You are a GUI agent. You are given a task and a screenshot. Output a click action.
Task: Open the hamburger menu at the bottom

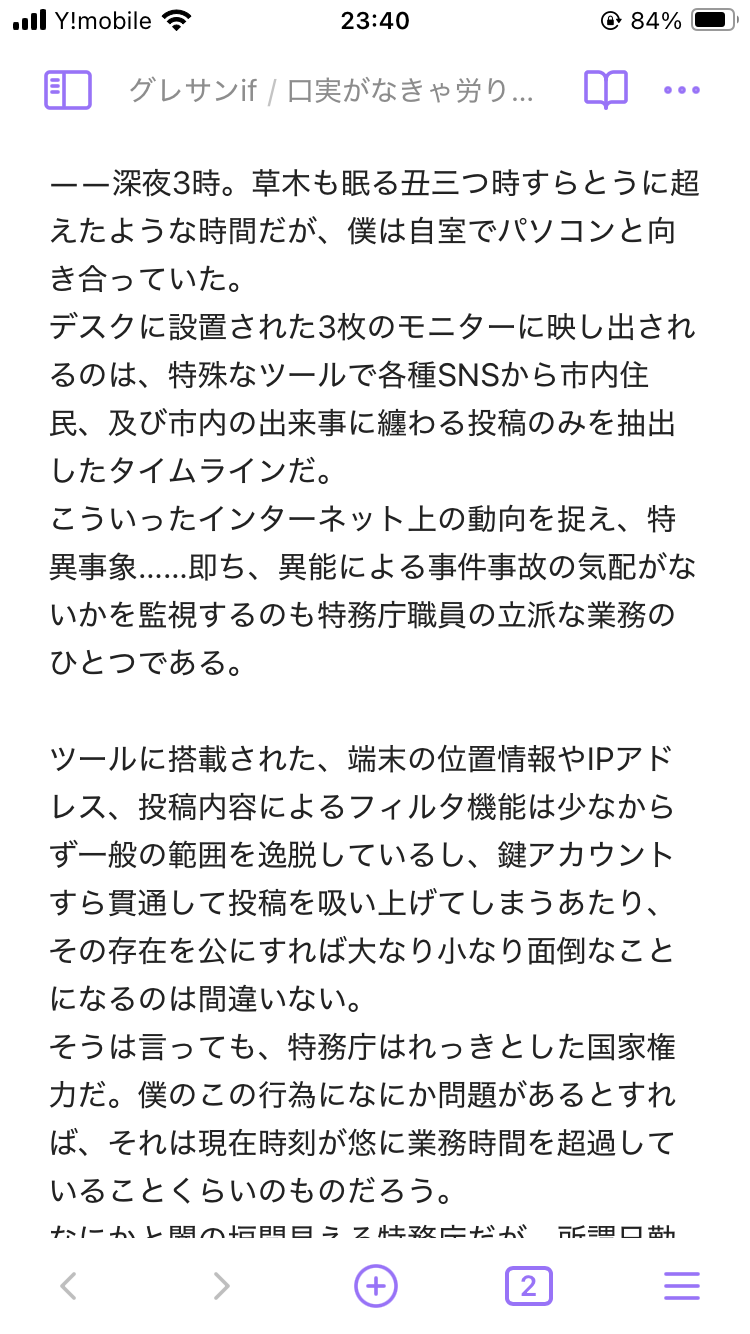[682, 1285]
